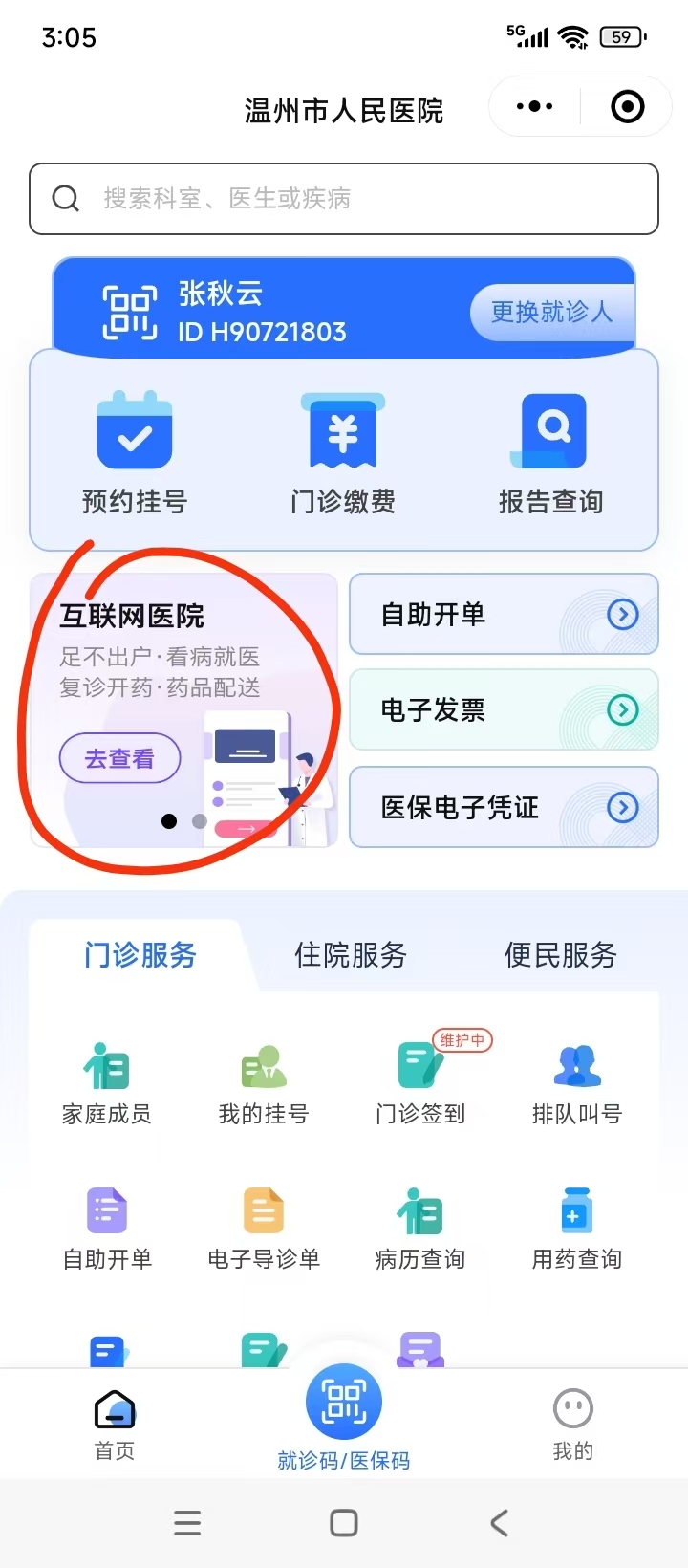
Task: Open 病历查询 medical records
Action: tap(420, 1229)
